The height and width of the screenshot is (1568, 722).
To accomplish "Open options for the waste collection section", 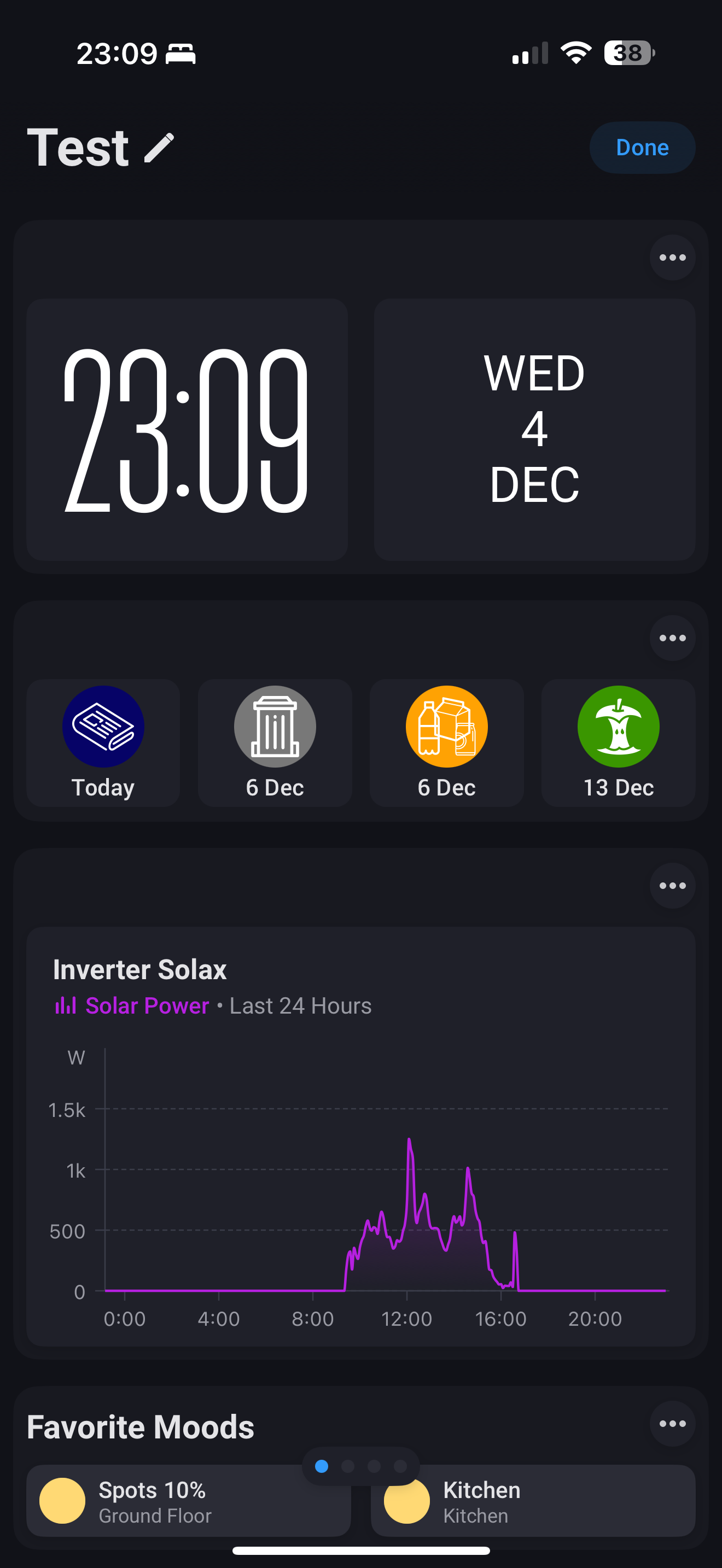I will pos(672,638).
